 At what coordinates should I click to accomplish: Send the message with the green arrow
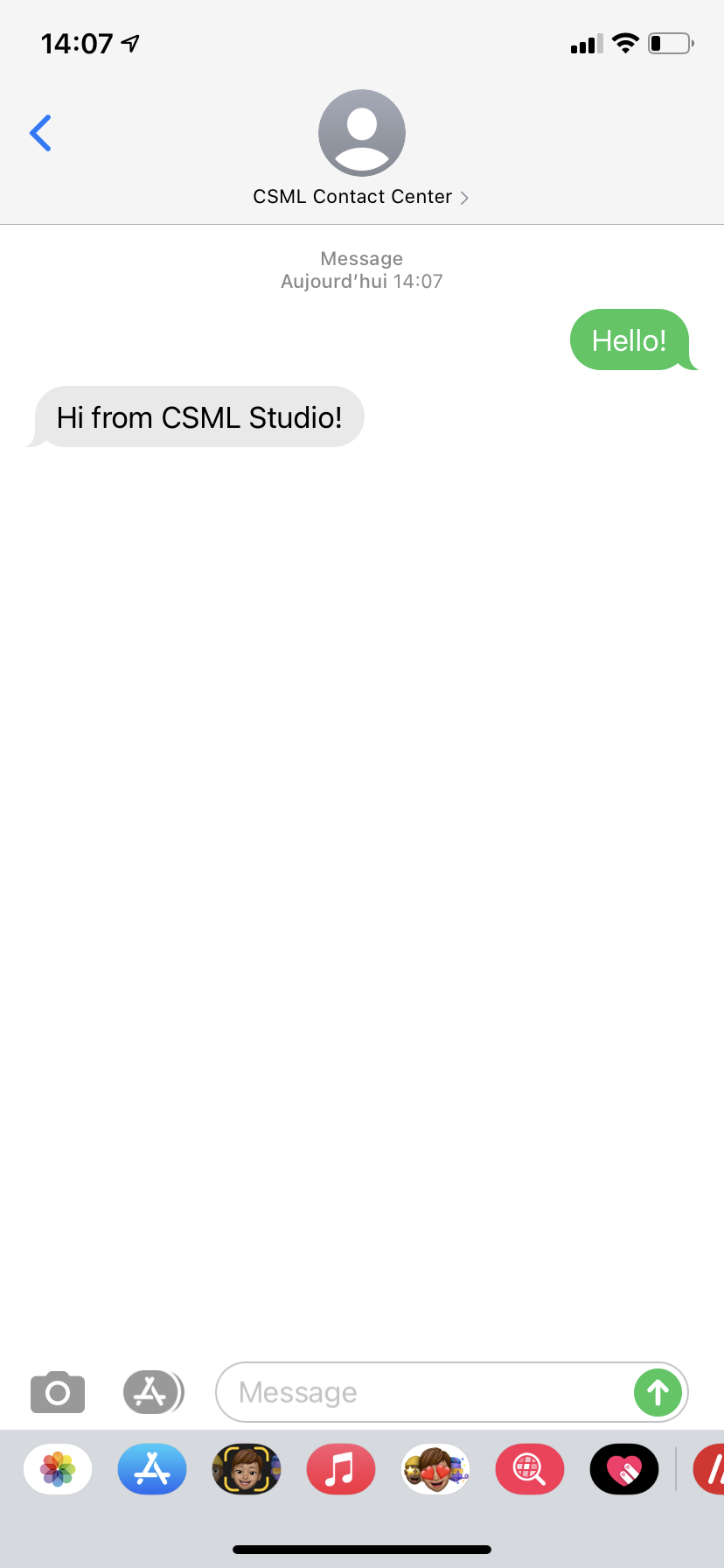click(x=658, y=1392)
